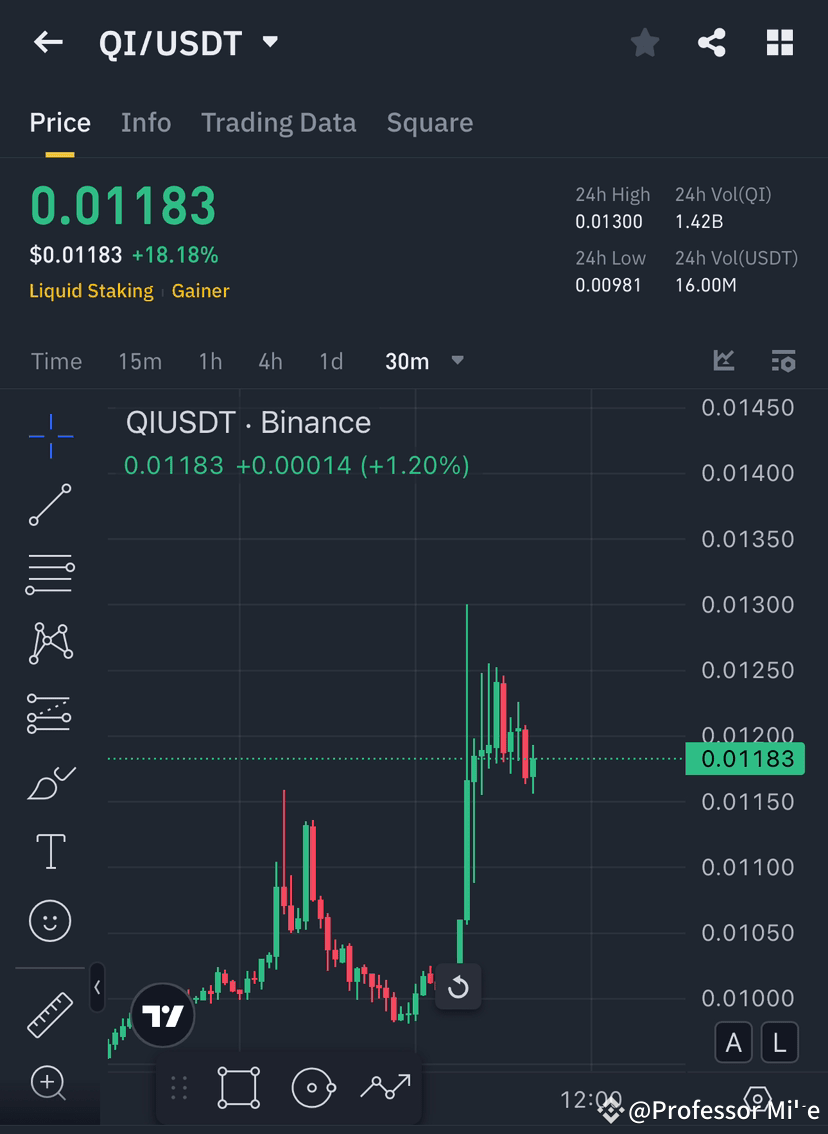828x1134 pixels.
Task: Open the emoji sticker tool
Action: click(50, 920)
